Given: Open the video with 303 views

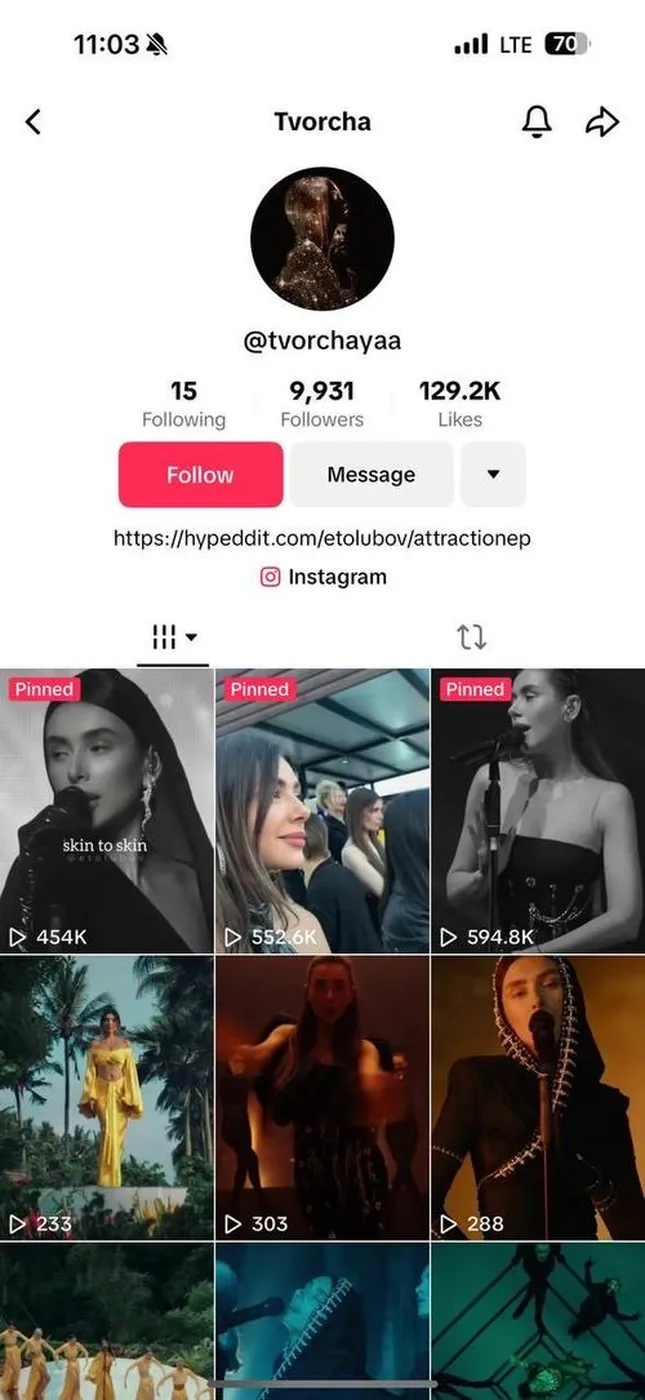Looking at the screenshot, I should [322, 1097].
